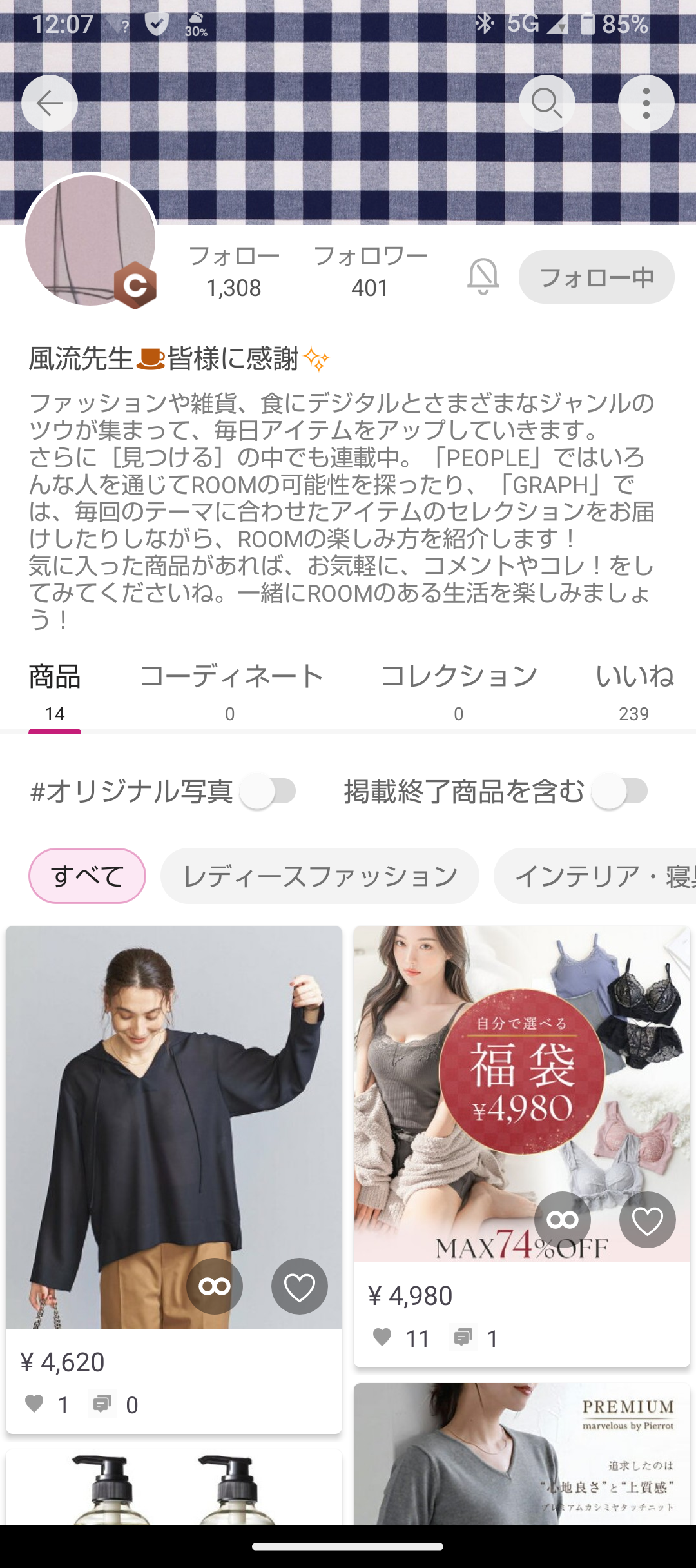Like the ¥4,980 福袋 product
696x1568 pixels.
tap(647, 1219)
